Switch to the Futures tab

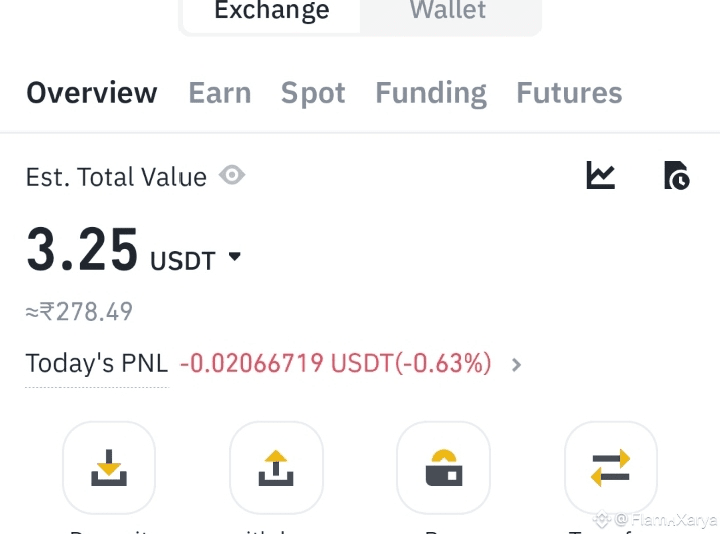(x=569, y=93)
